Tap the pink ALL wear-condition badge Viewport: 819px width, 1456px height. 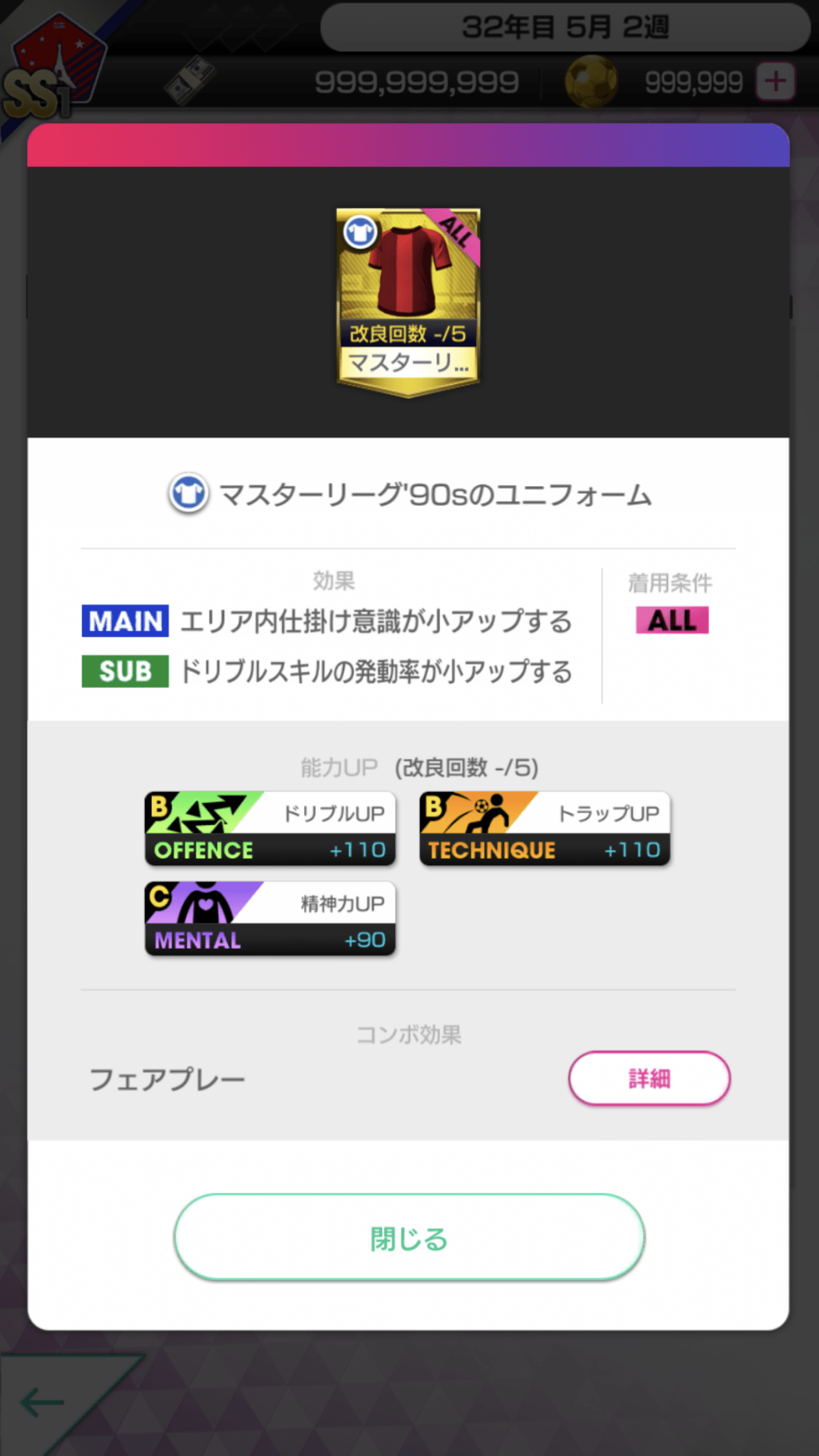pyautogui.click(x=673, y=621)
